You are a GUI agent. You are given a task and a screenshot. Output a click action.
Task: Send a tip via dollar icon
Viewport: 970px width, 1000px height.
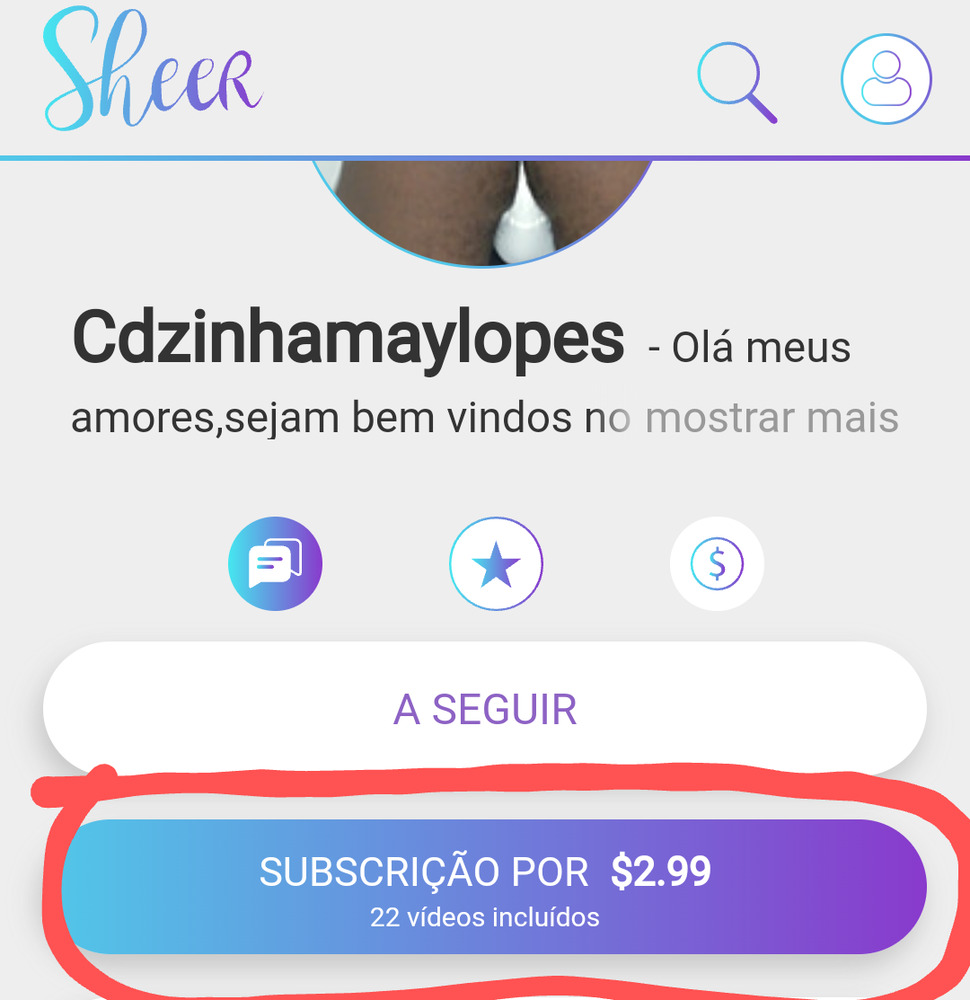tap(716, 565)
